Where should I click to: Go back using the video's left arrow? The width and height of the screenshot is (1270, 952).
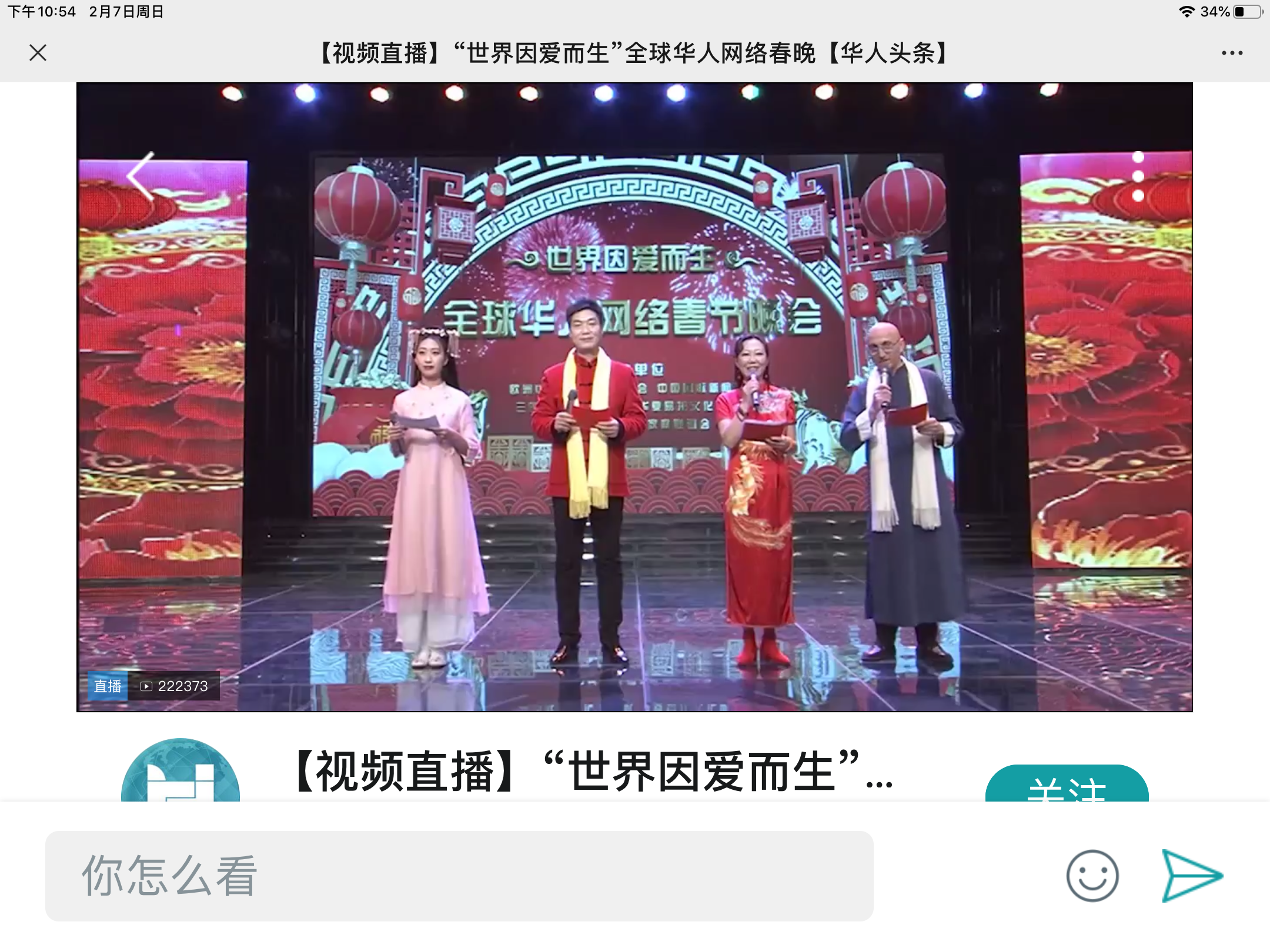pos(141,176)
